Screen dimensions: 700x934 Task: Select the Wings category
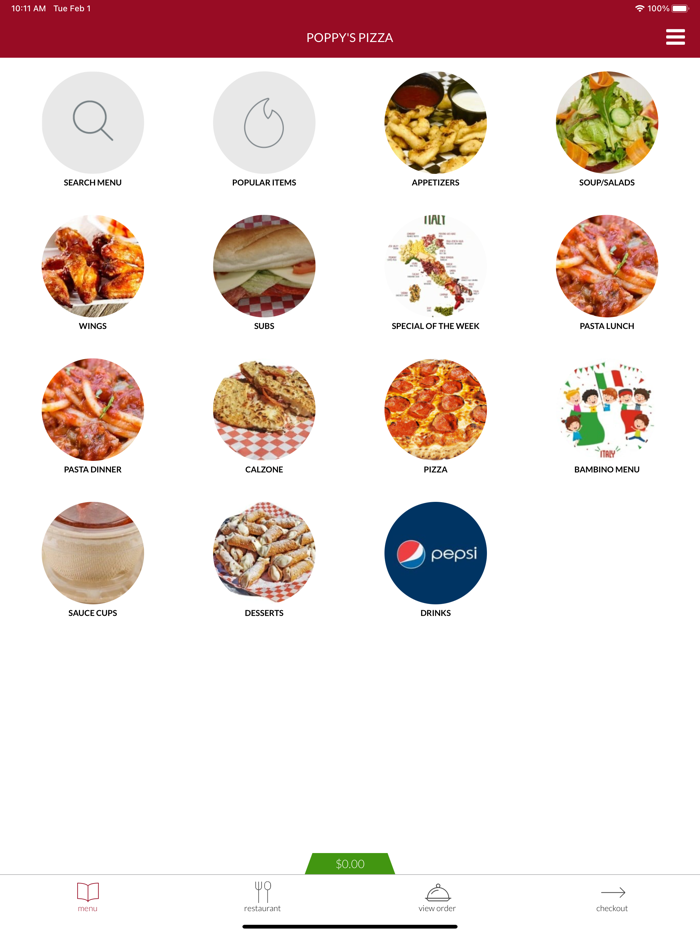(93, 266)
